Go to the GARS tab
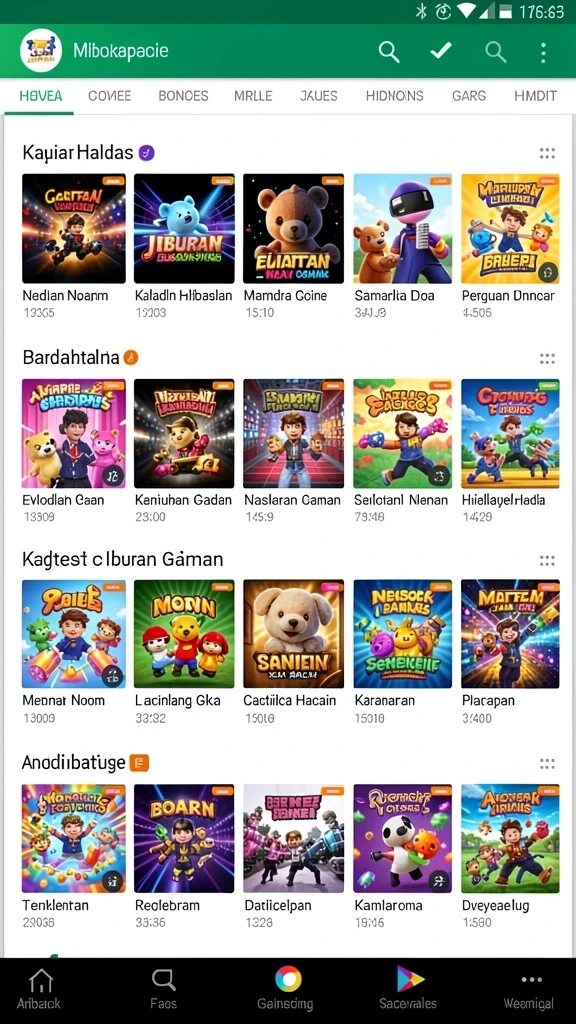This screenshot has height=1024, width=576. click(469, 96)
